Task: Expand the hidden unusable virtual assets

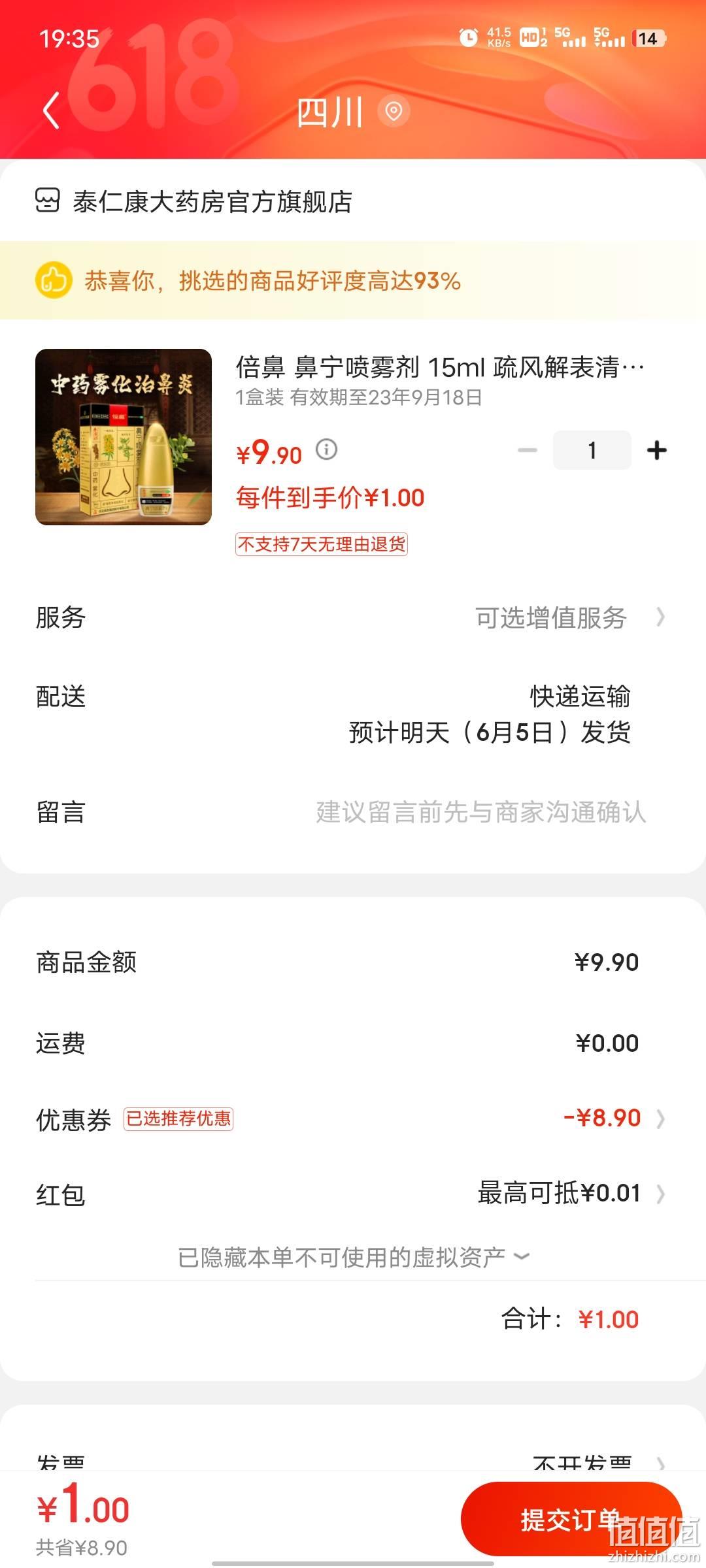Action: 353,1257
